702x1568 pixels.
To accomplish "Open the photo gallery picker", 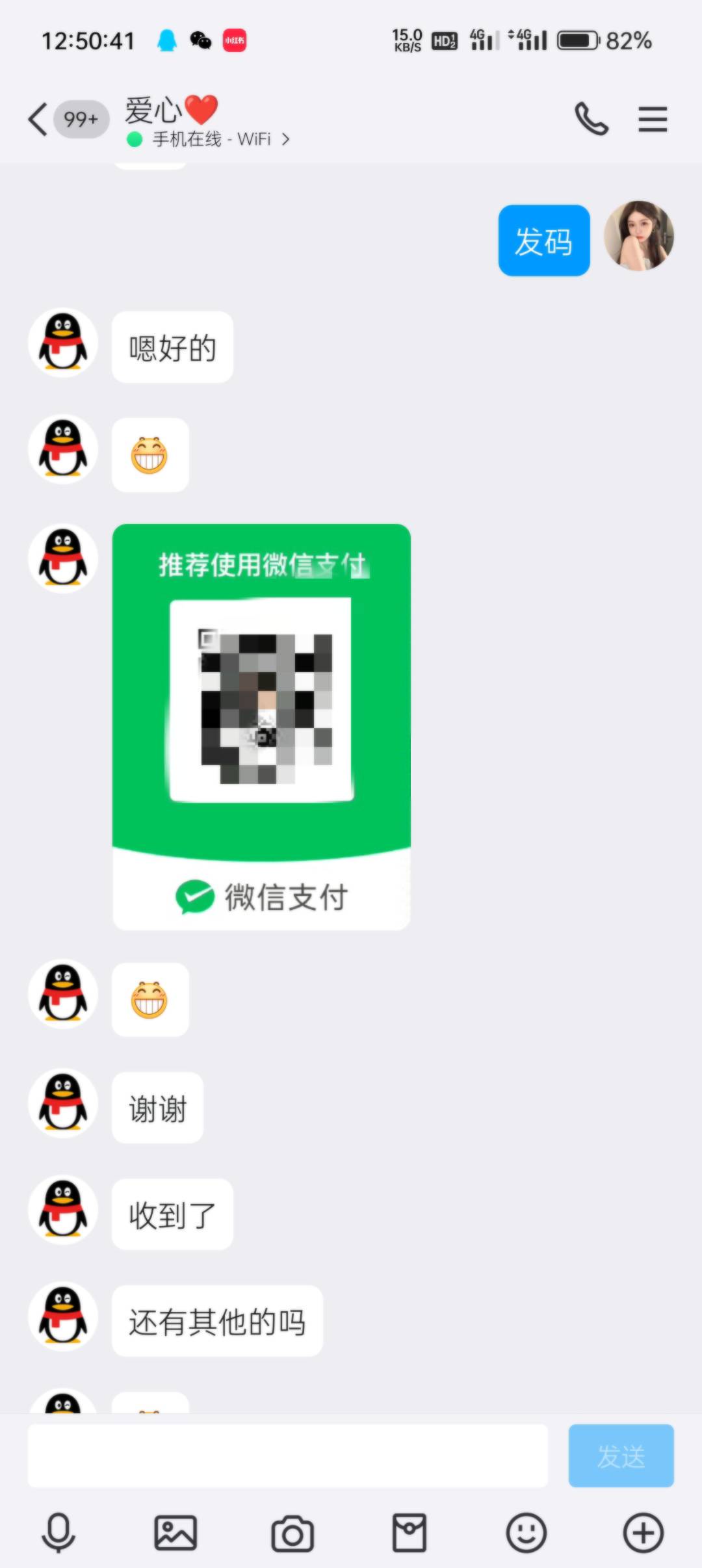I will 175,1533.
